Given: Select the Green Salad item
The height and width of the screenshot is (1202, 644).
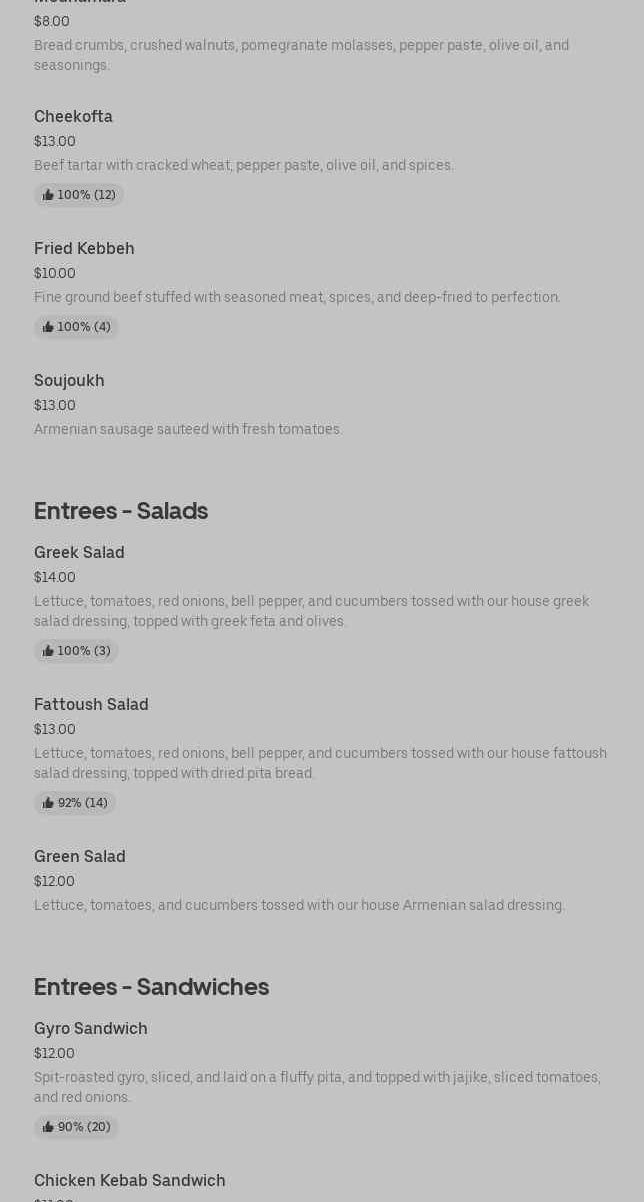Looking at the screenshot, I should click(80, 857).
